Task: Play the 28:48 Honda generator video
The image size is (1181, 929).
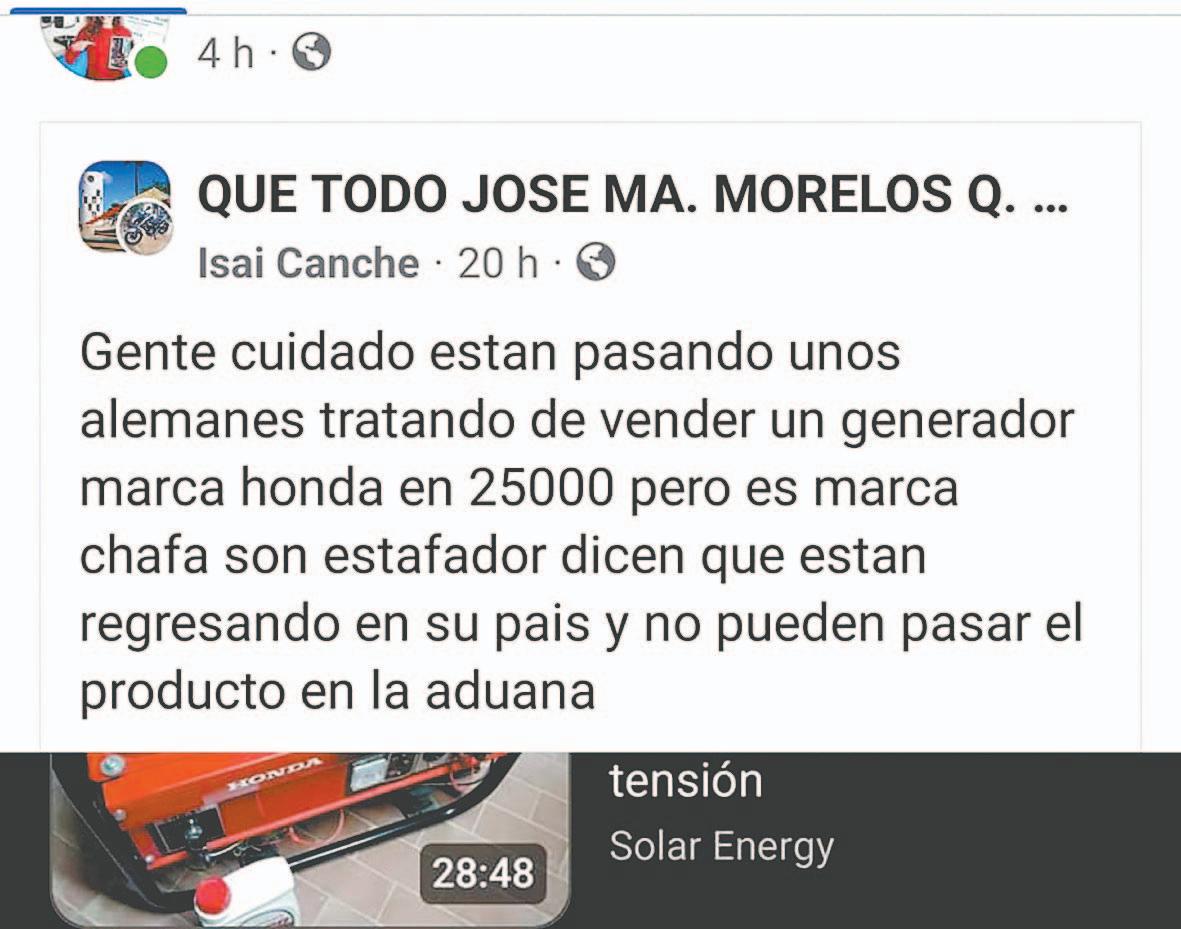Action: (x=310, y=839)
